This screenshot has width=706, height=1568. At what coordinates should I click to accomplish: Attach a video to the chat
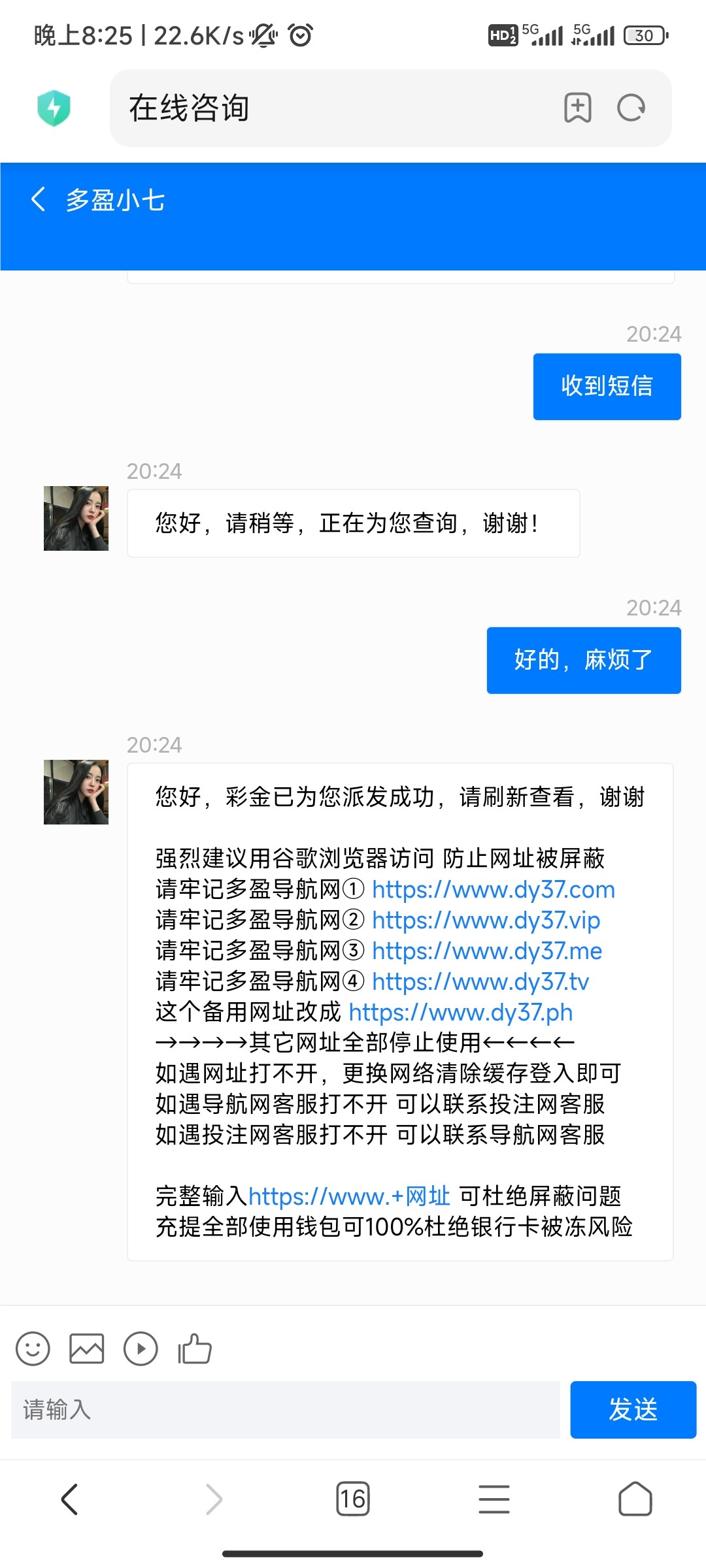141,1348
